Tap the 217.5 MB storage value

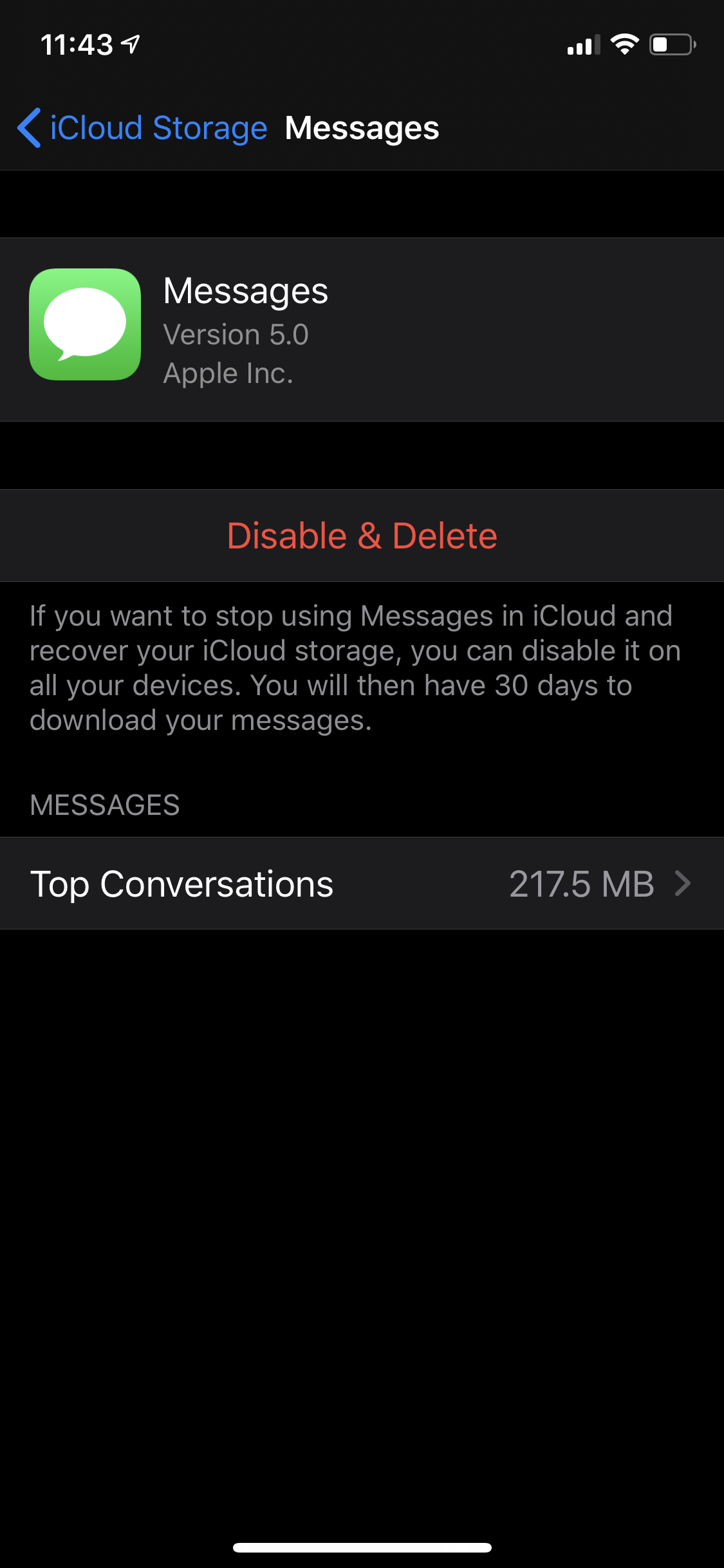pyautogui.click(x=581, y=884)
